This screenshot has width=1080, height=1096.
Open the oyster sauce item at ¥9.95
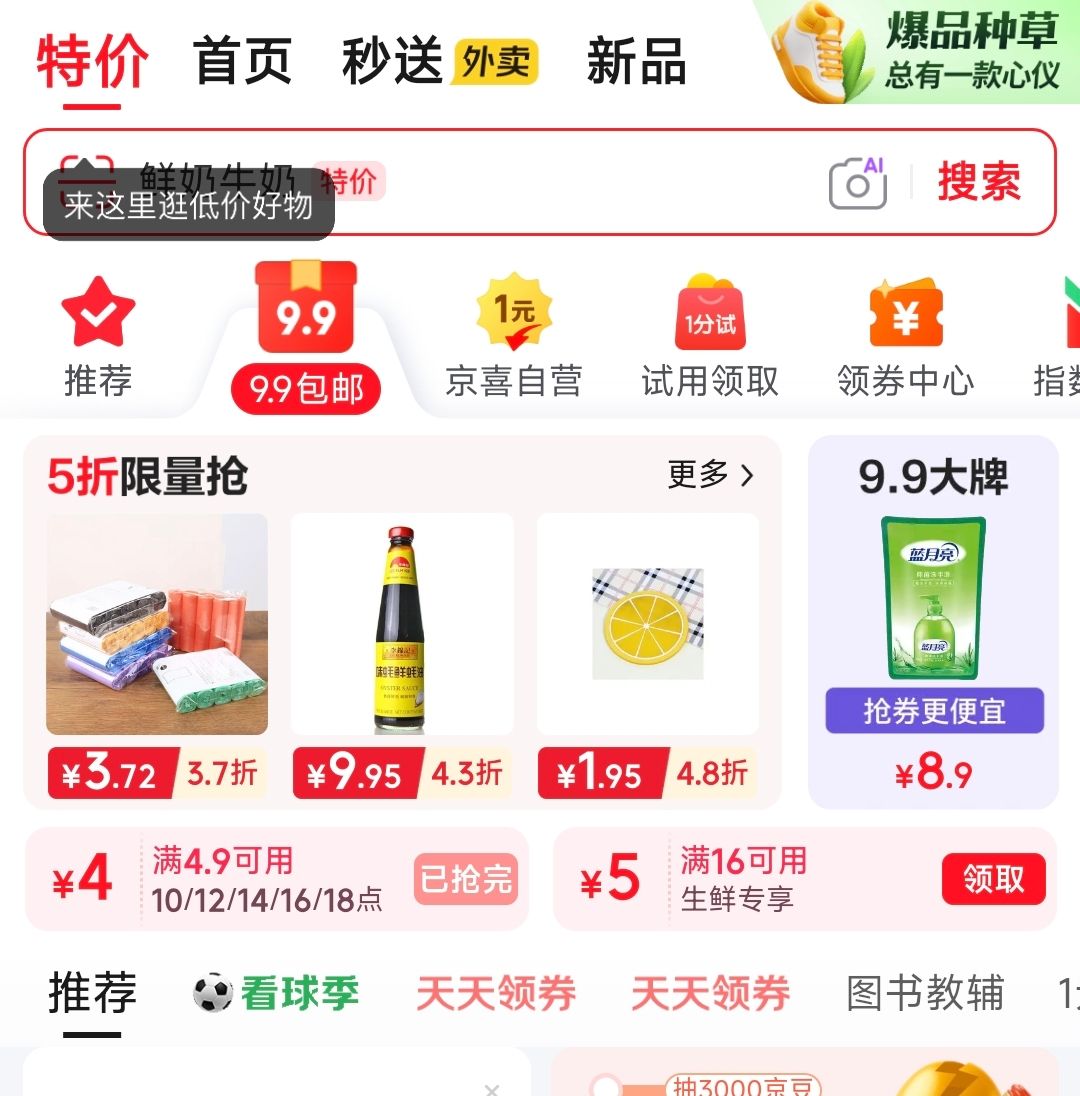pyautogui.click(x=401, y=625)
